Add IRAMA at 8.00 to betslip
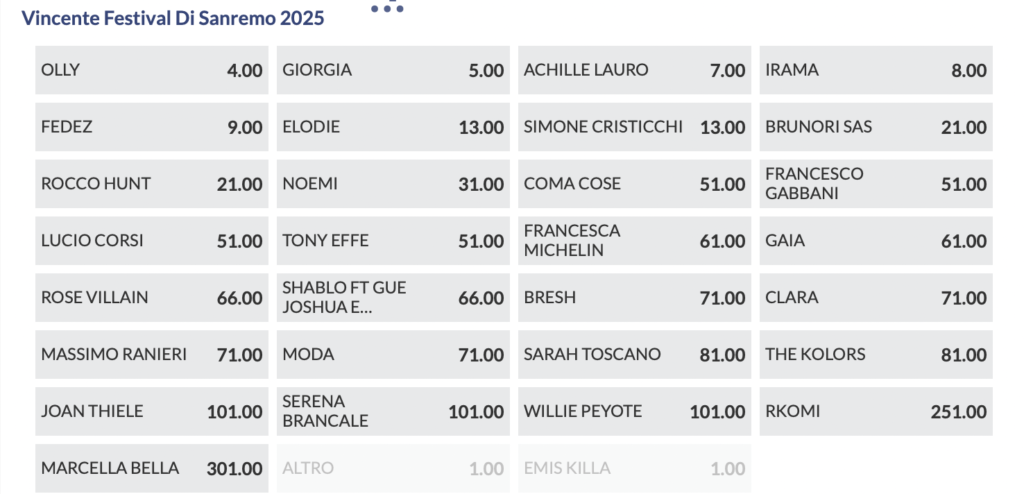 pos(876,70)
